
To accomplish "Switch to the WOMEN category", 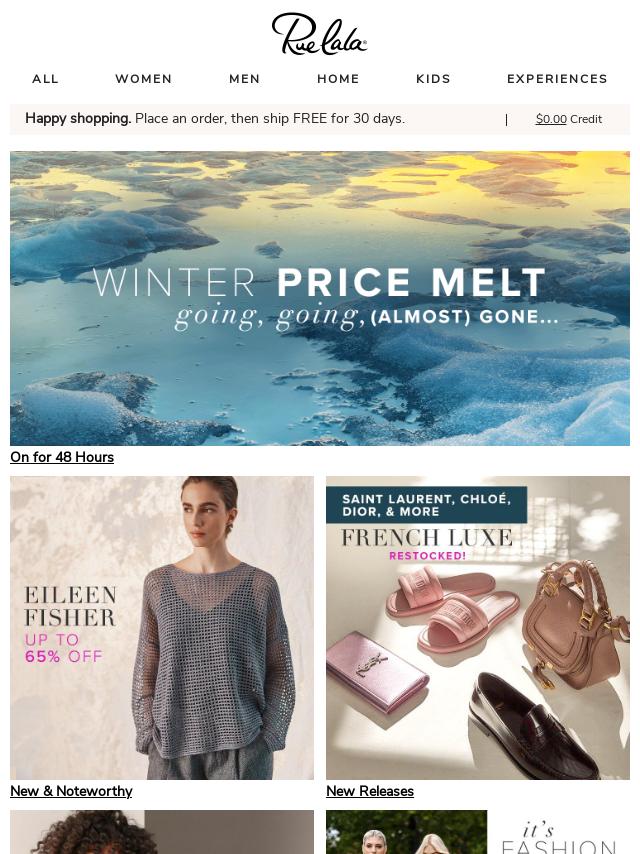I will [x=143, y=79].
